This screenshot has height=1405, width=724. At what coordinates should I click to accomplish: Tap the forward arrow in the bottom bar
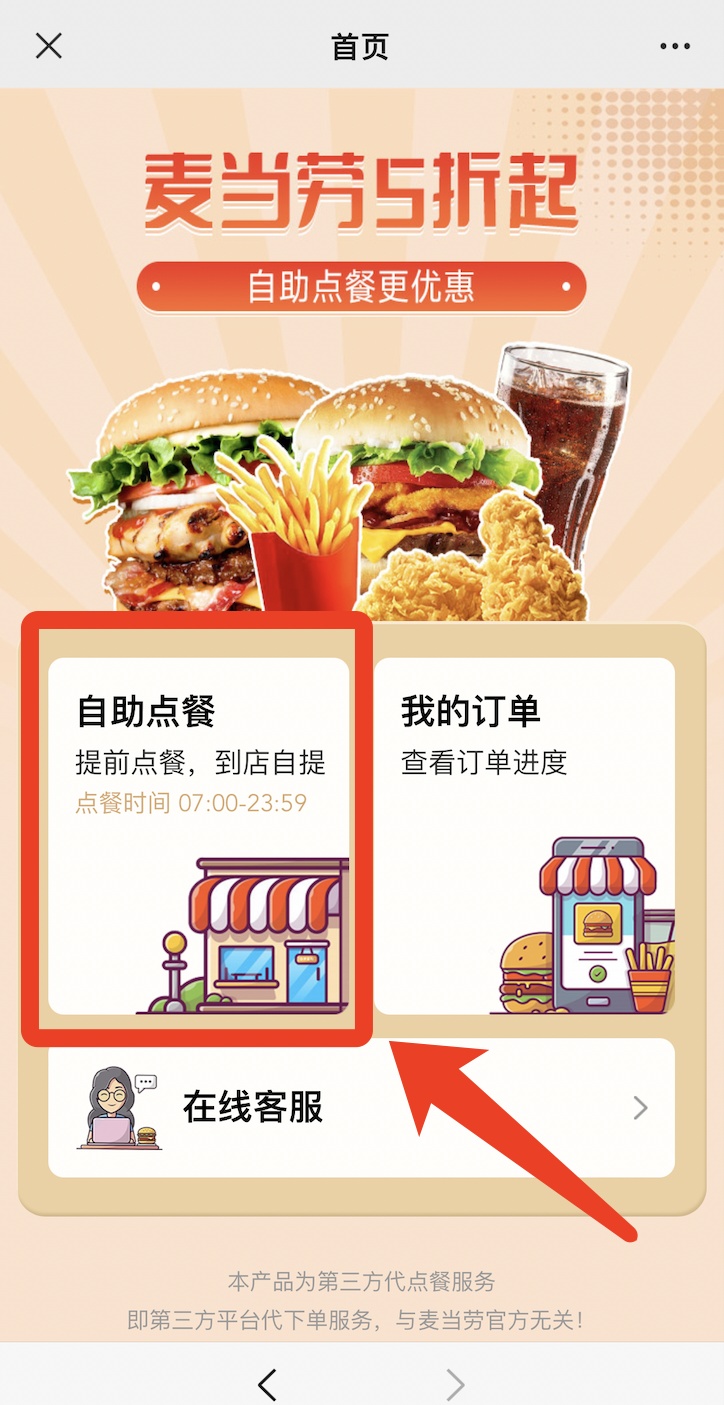pyautogui.click(x=455, y=1384)
